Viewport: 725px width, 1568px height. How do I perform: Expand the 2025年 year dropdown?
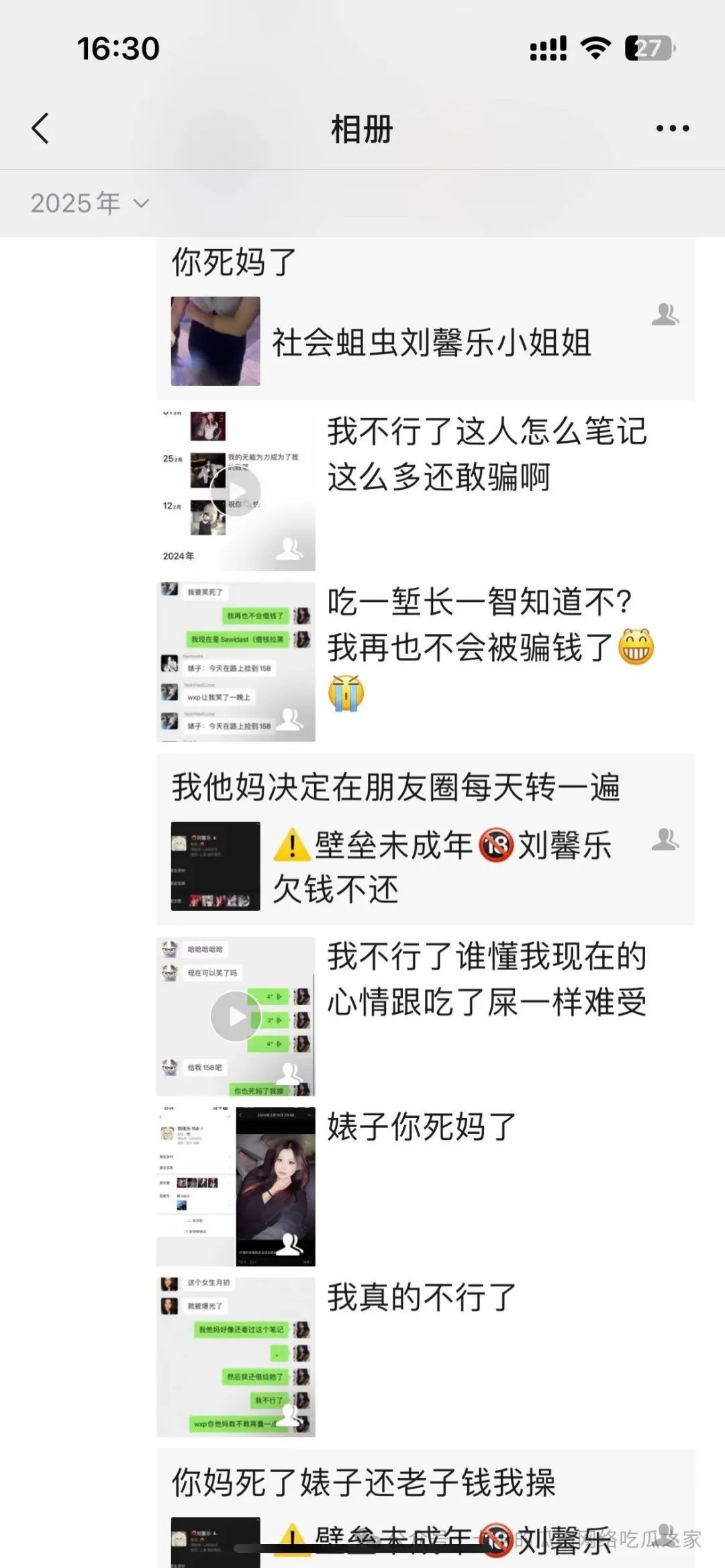[x=89, y=203]
